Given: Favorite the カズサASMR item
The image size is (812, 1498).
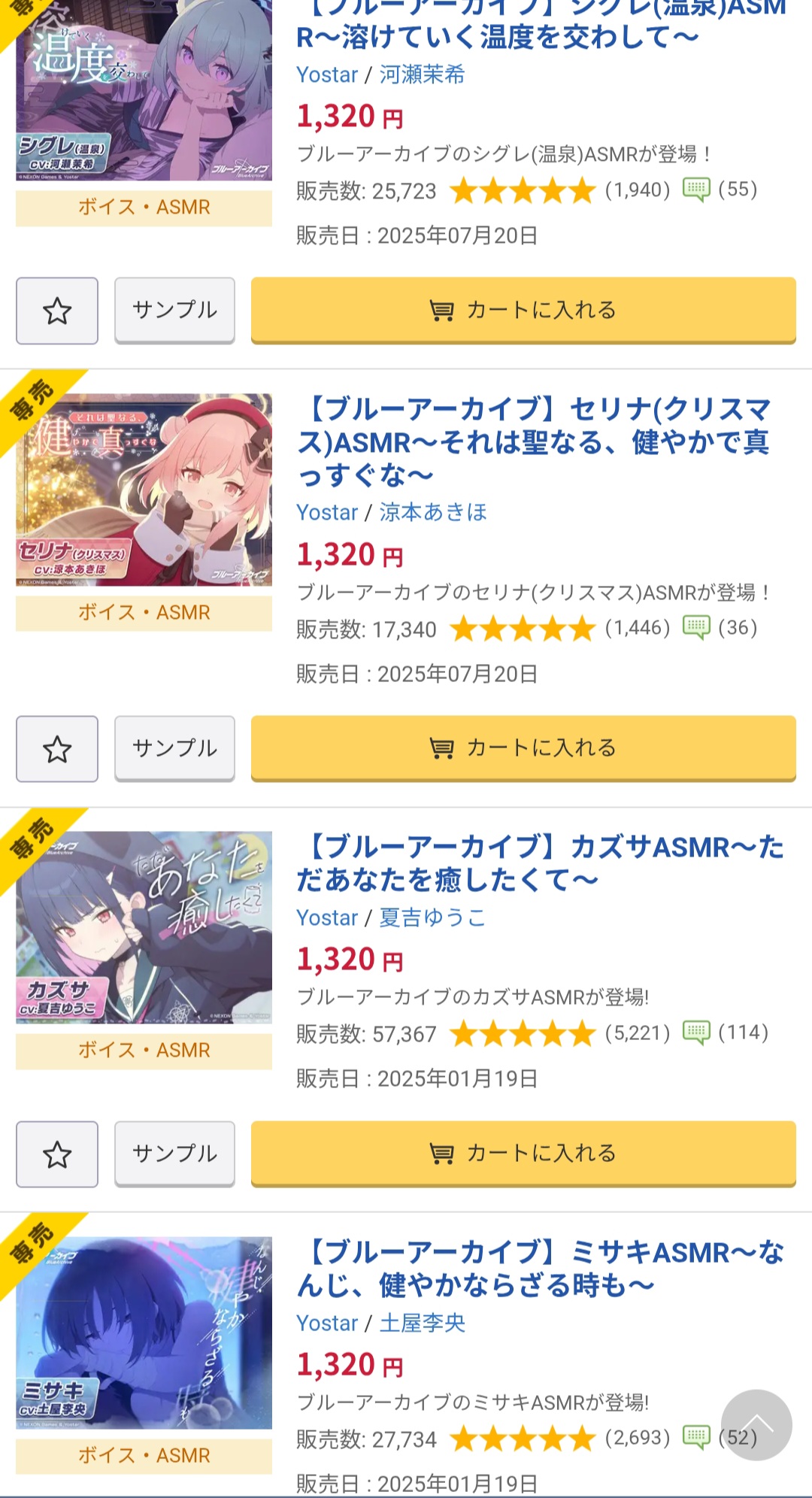Looking at the screenshot, I should (57, 1154).
